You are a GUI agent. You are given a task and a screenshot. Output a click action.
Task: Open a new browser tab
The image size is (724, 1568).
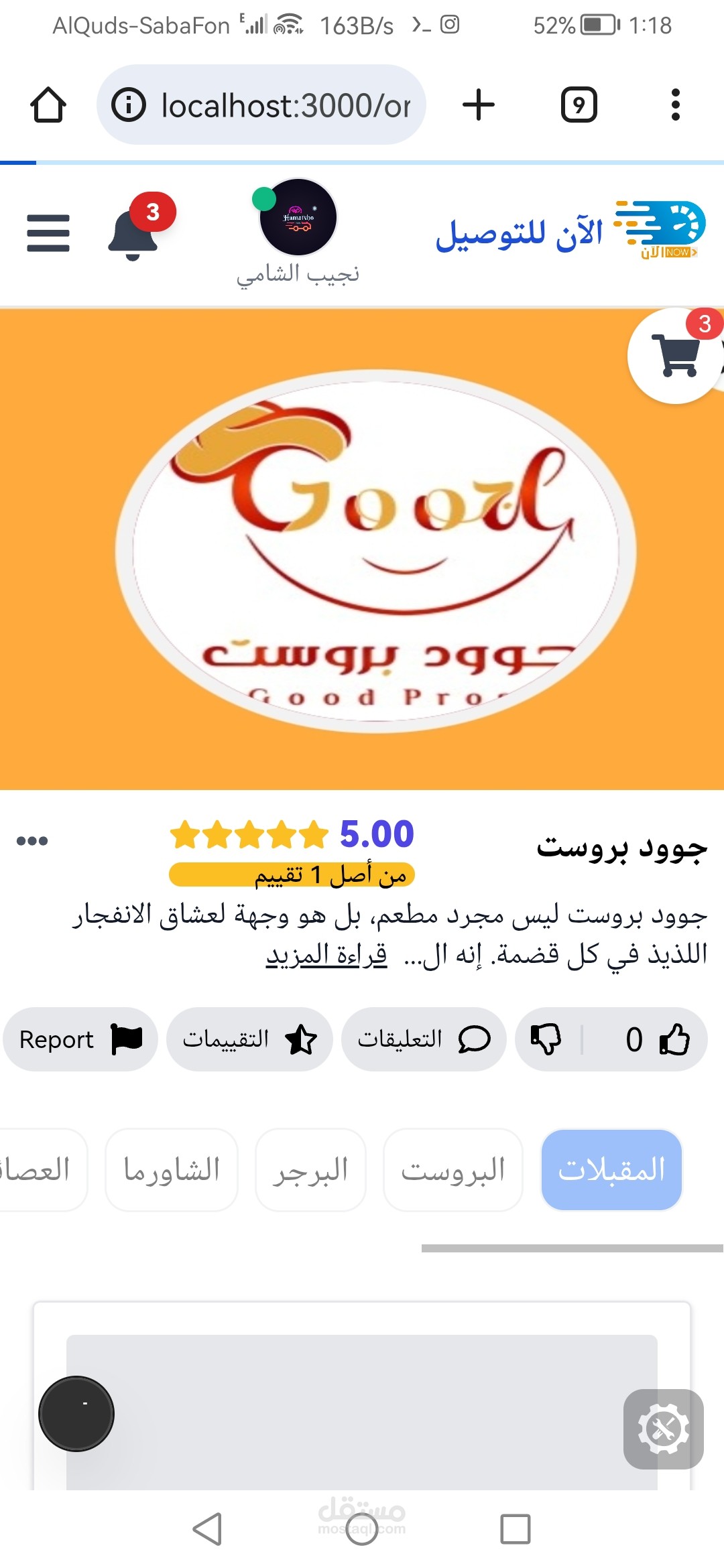coord(479,105)
